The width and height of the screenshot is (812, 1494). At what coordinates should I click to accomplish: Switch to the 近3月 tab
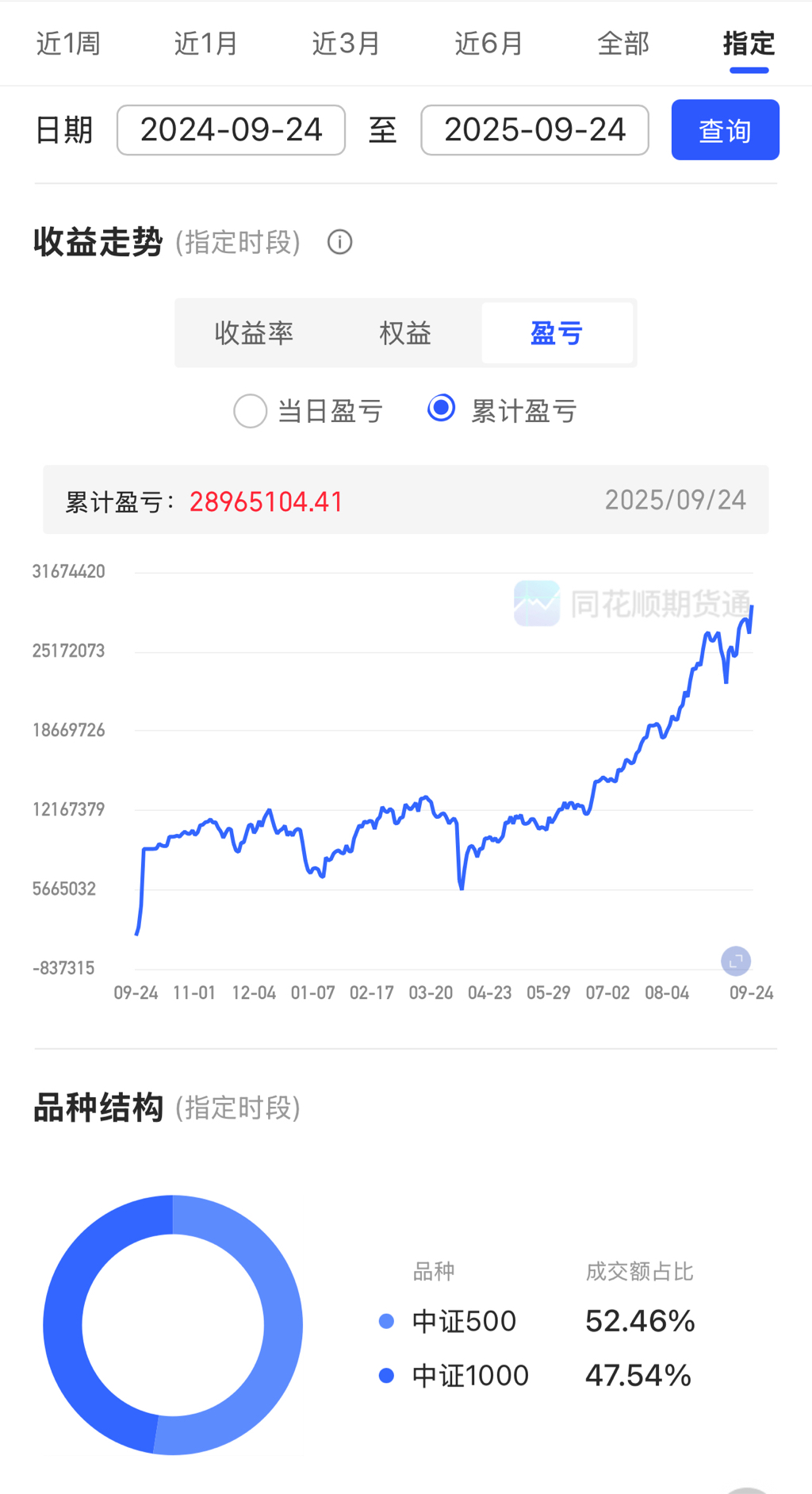tap(346, 44)
